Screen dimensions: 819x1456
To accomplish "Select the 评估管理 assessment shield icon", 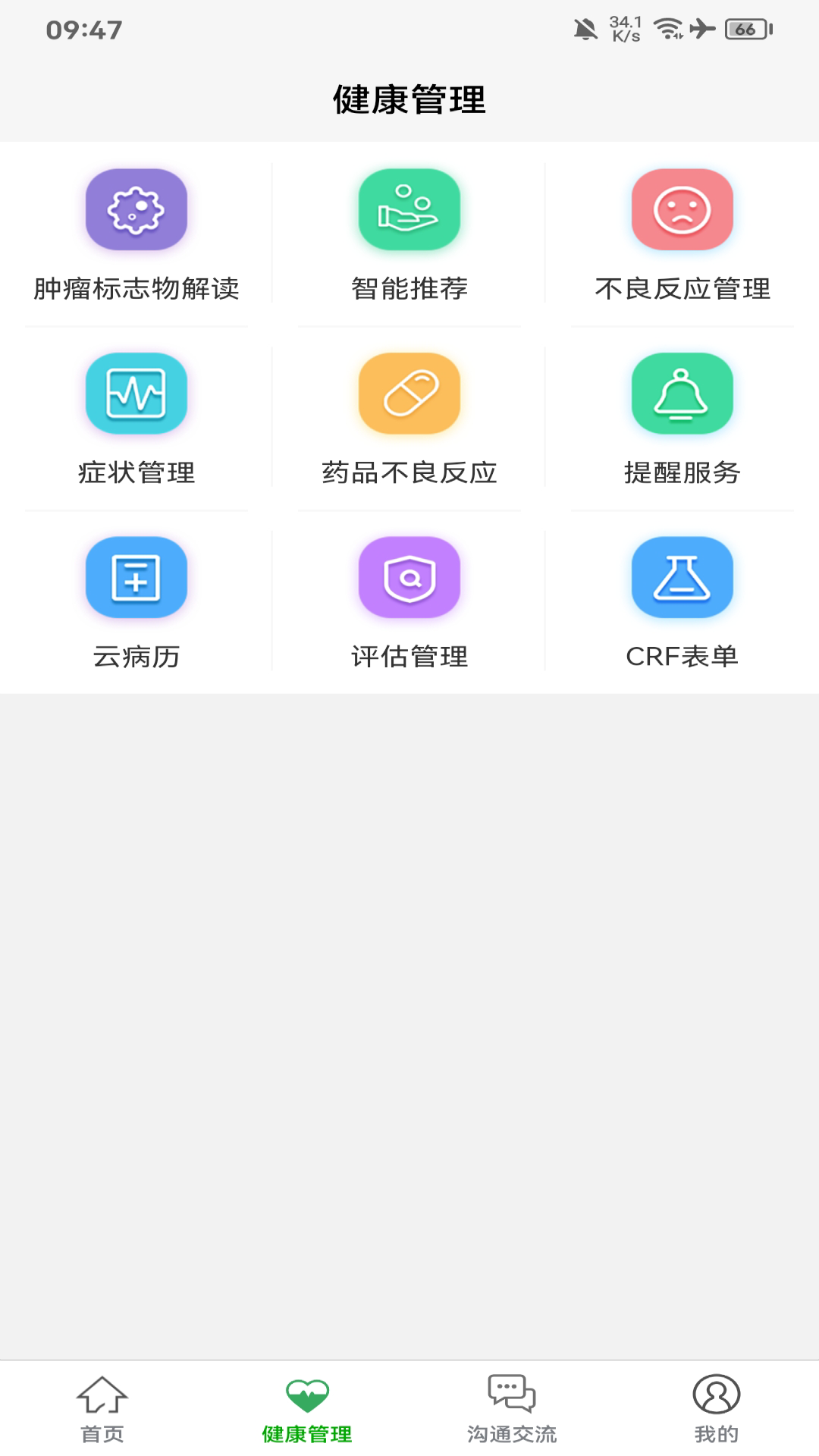I will tap(409, 578).
